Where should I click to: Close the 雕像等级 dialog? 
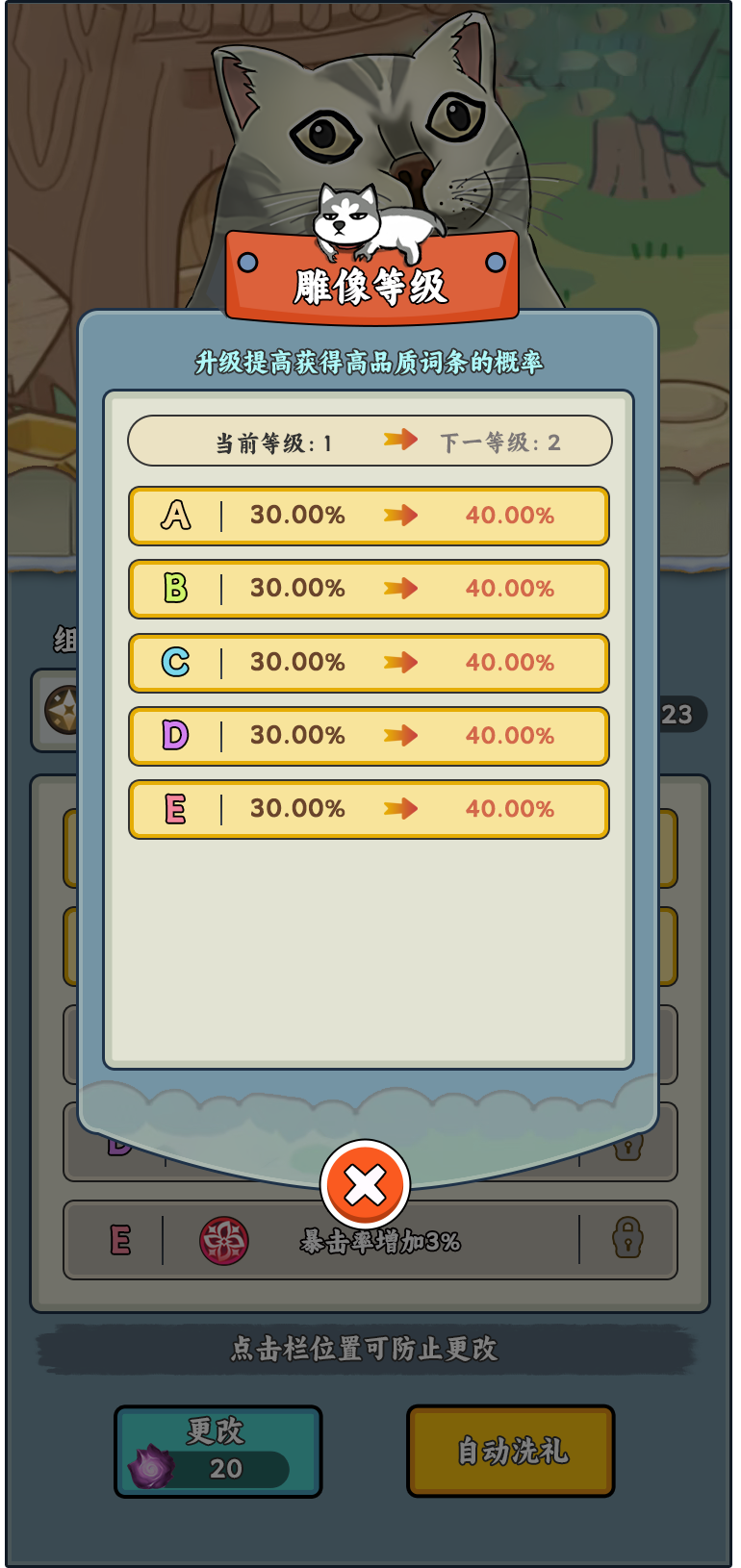[x=365, y=1185]
